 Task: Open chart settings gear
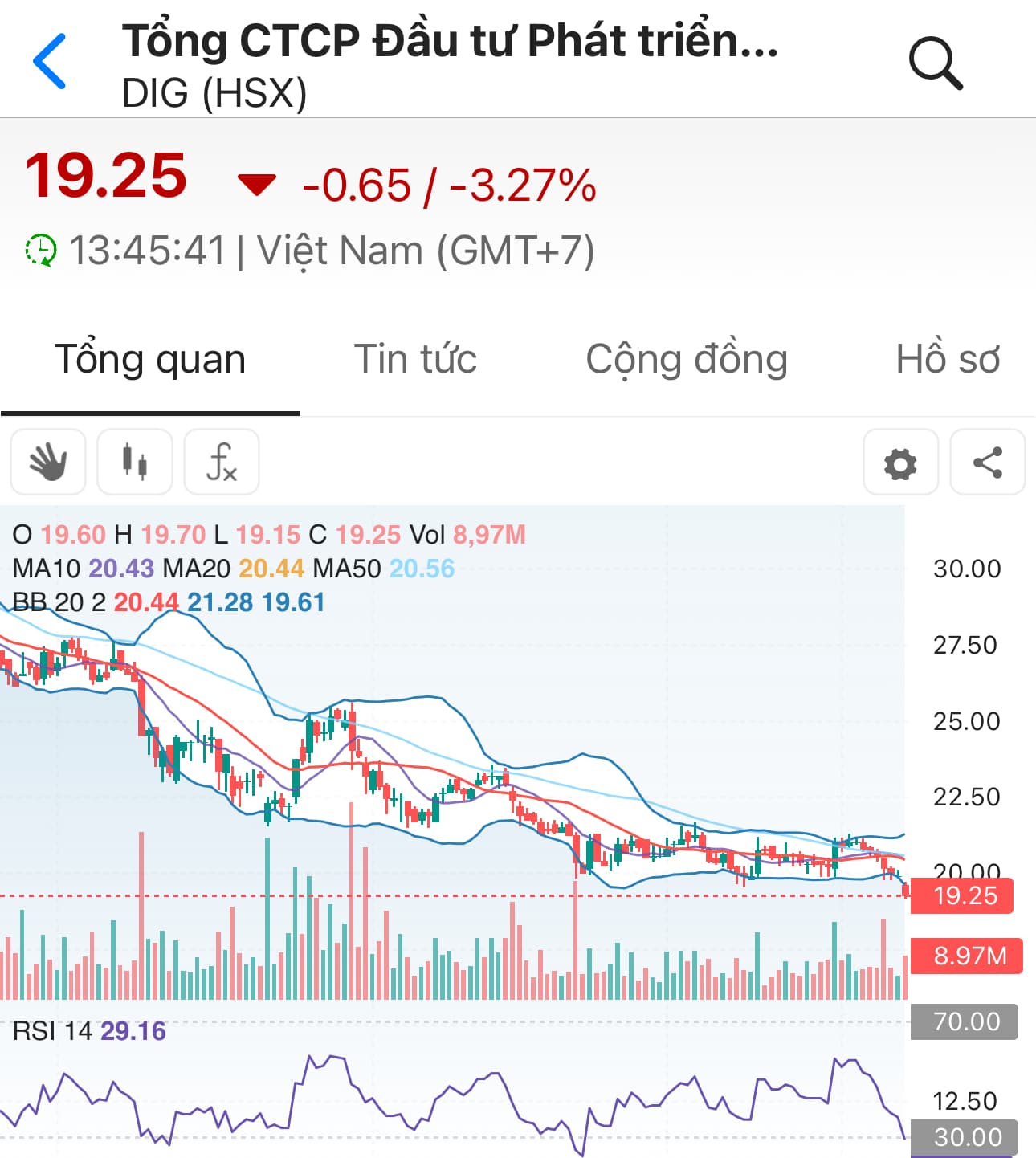click(900, 463)
